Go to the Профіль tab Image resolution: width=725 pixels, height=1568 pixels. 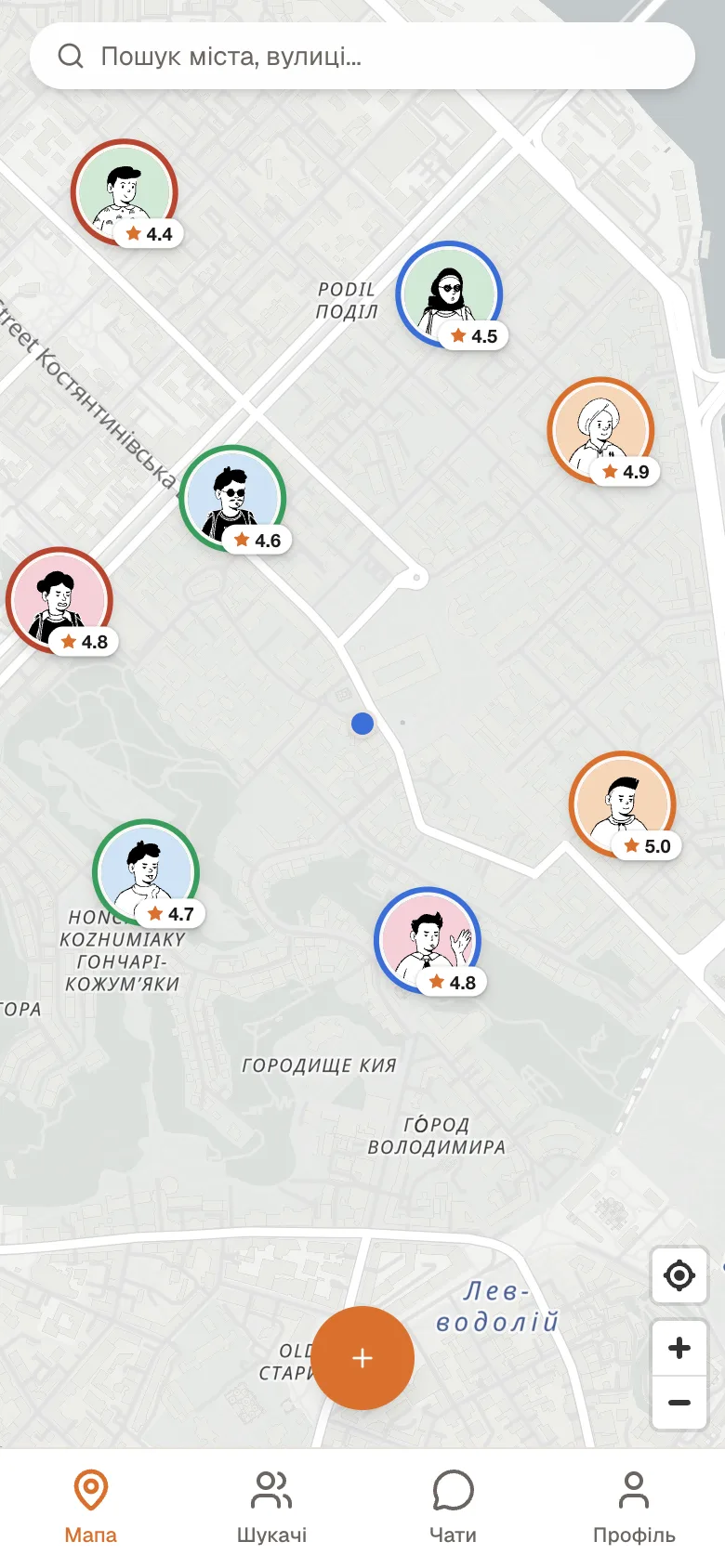634,1507
